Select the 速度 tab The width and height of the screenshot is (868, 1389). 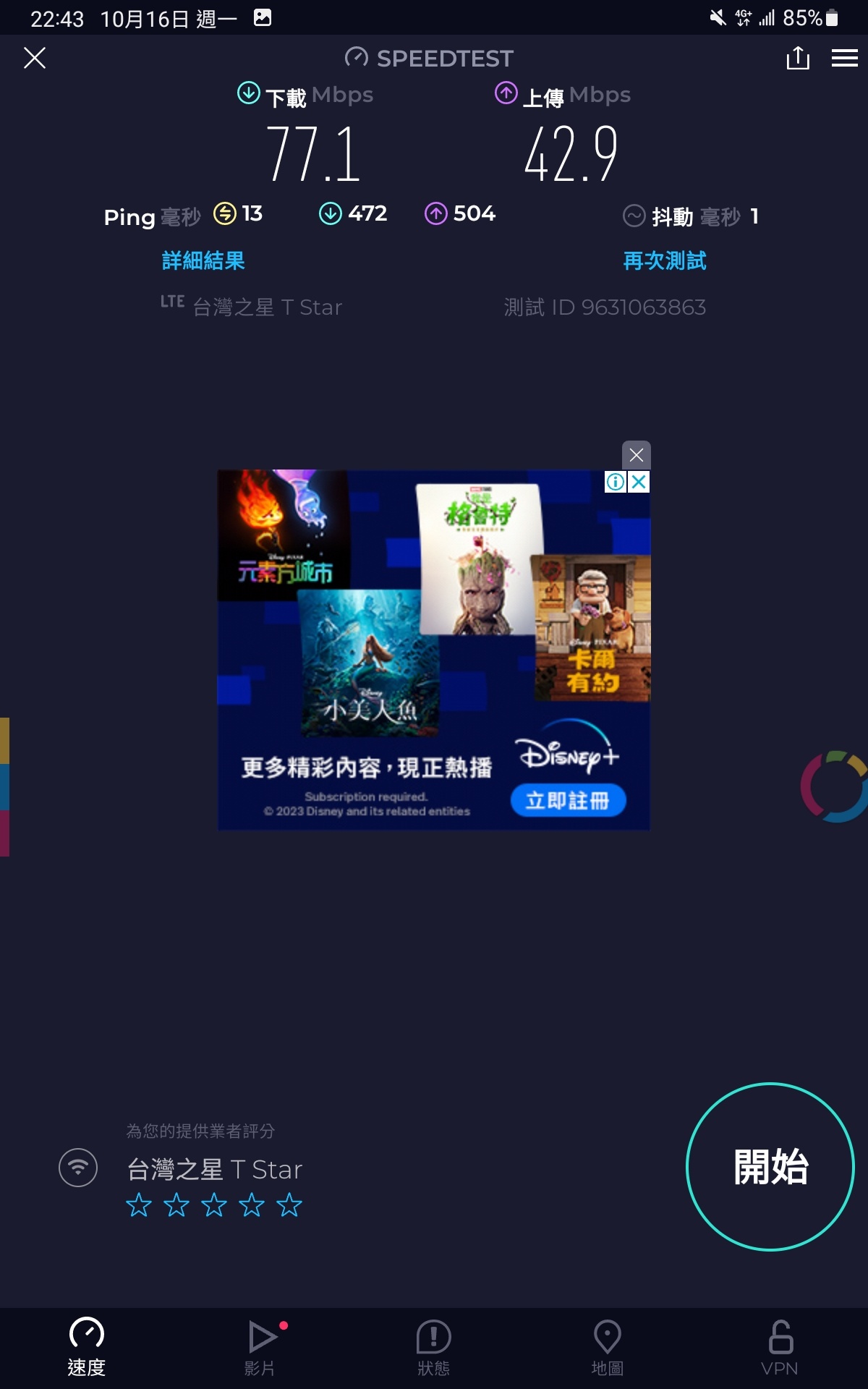pos(87,1346)
